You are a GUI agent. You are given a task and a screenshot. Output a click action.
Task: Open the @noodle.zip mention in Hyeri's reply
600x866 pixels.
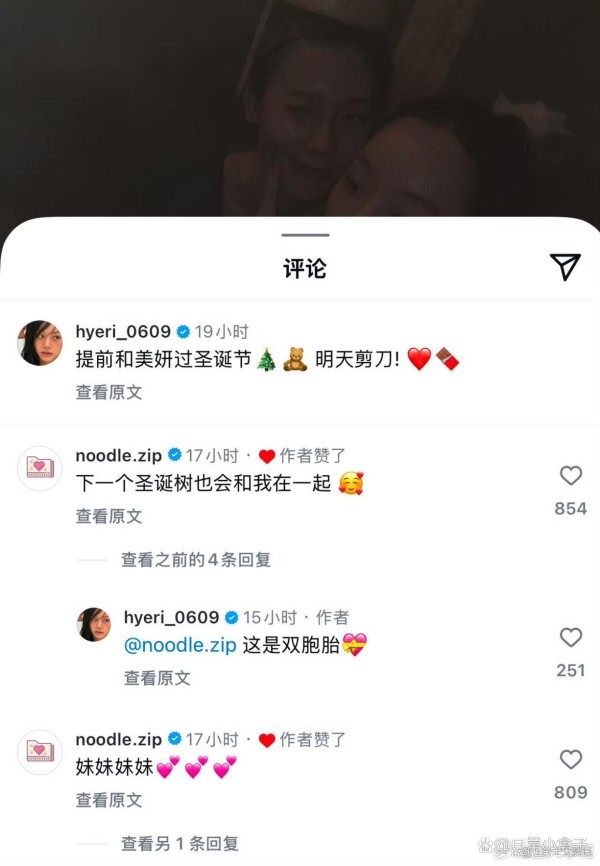click(x=180, y=645)
